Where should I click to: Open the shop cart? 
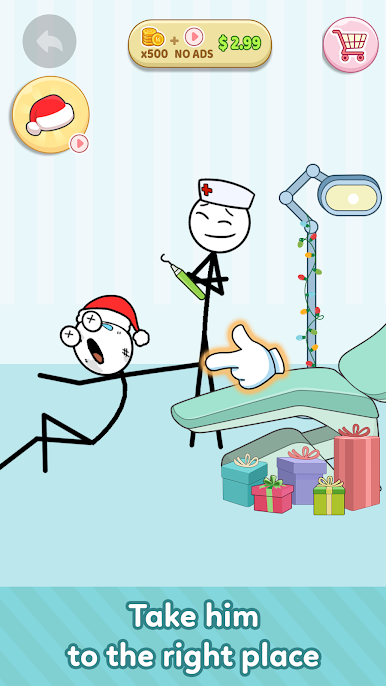click(x=351, y=45)
